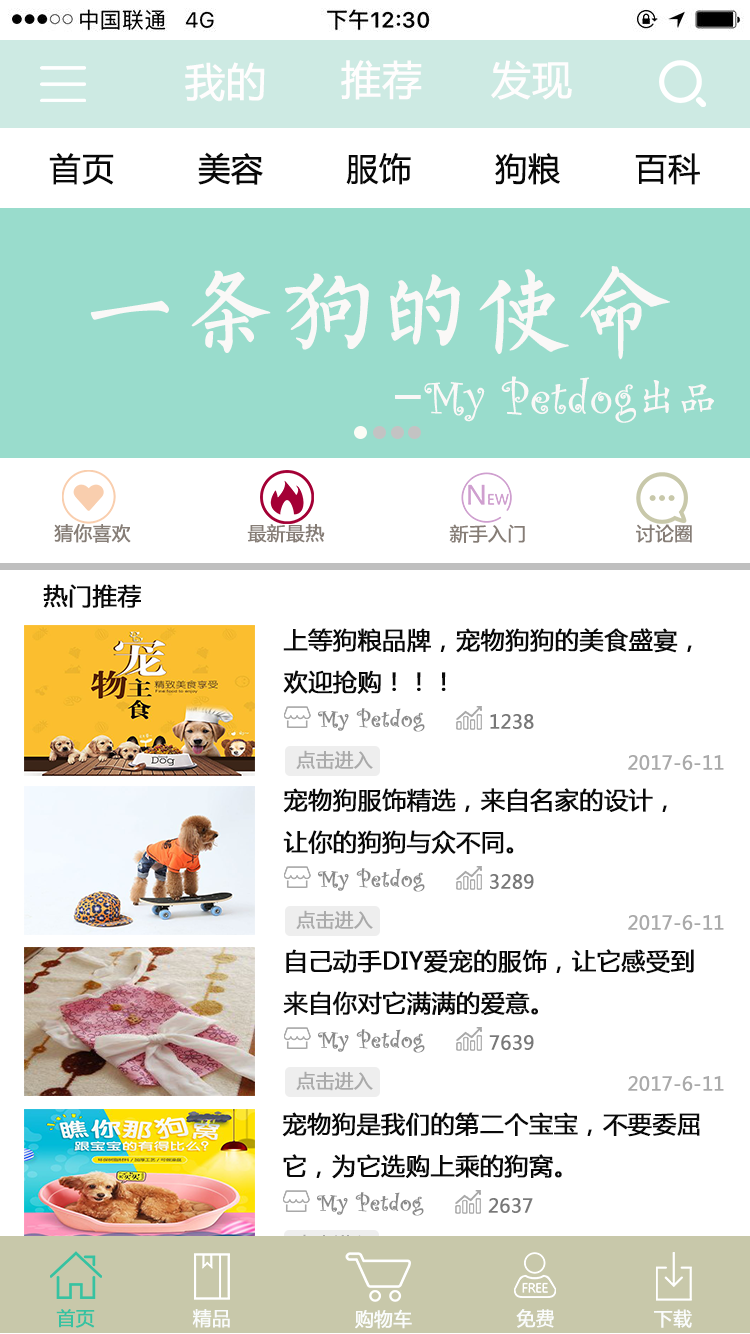Select the 服饰 category
This screenshot has height=1334, width=750.
tap(378, 169)
